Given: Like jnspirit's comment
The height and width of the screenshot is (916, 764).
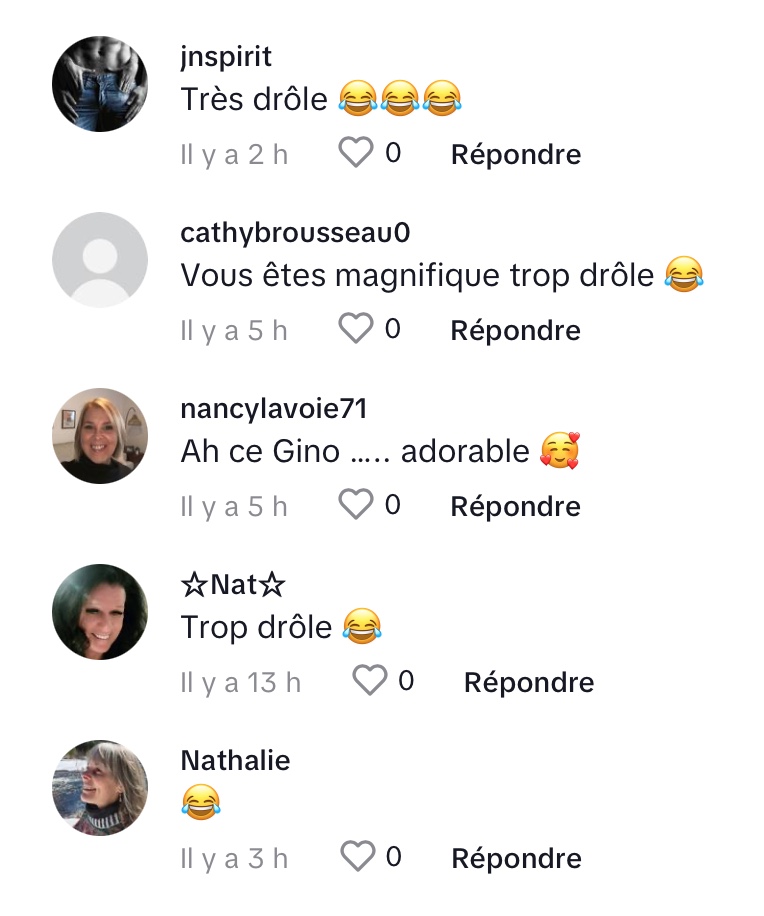Looking at the screenshot, I should coord(356,153).
